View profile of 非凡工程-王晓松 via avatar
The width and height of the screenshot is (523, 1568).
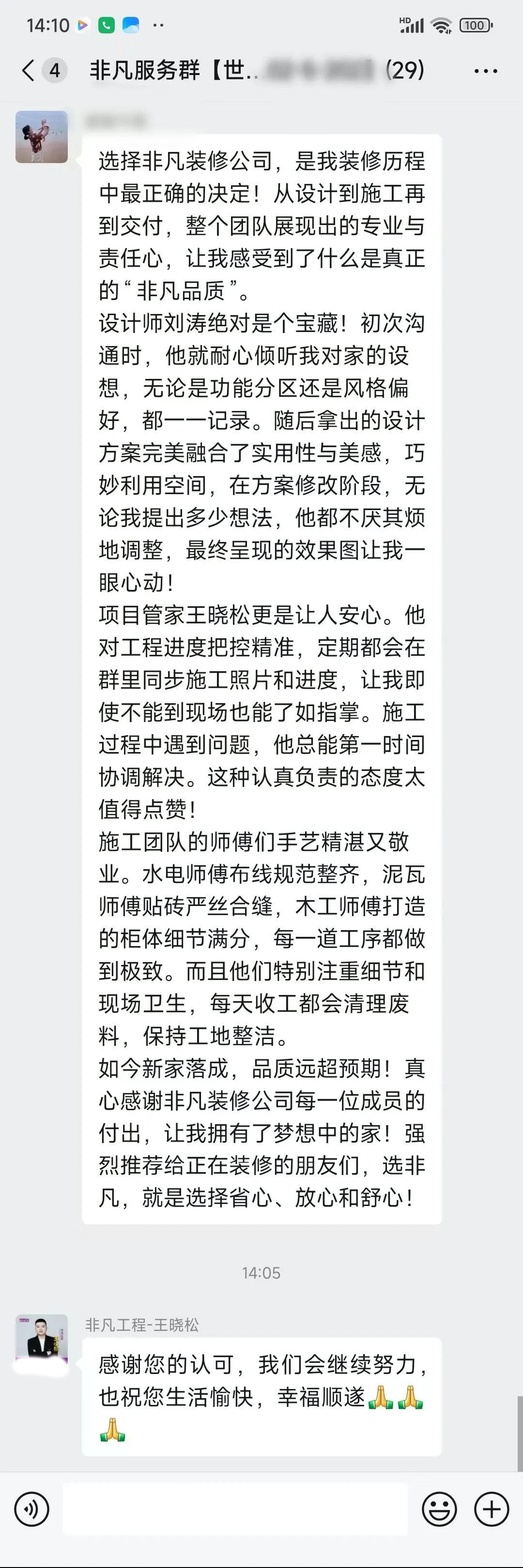click(41, 1340)
